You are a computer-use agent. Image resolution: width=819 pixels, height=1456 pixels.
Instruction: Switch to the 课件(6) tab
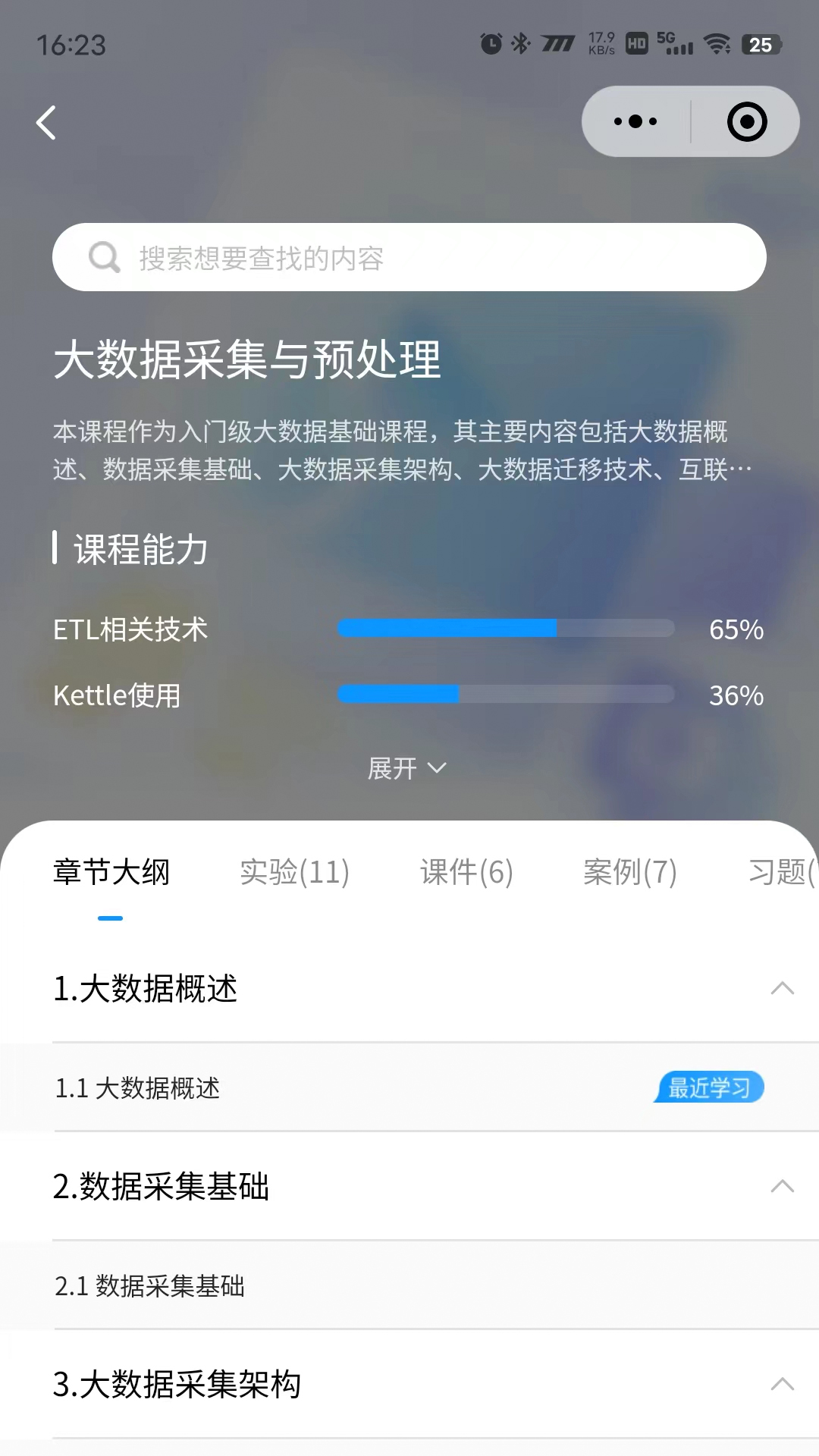coord(466,872)
